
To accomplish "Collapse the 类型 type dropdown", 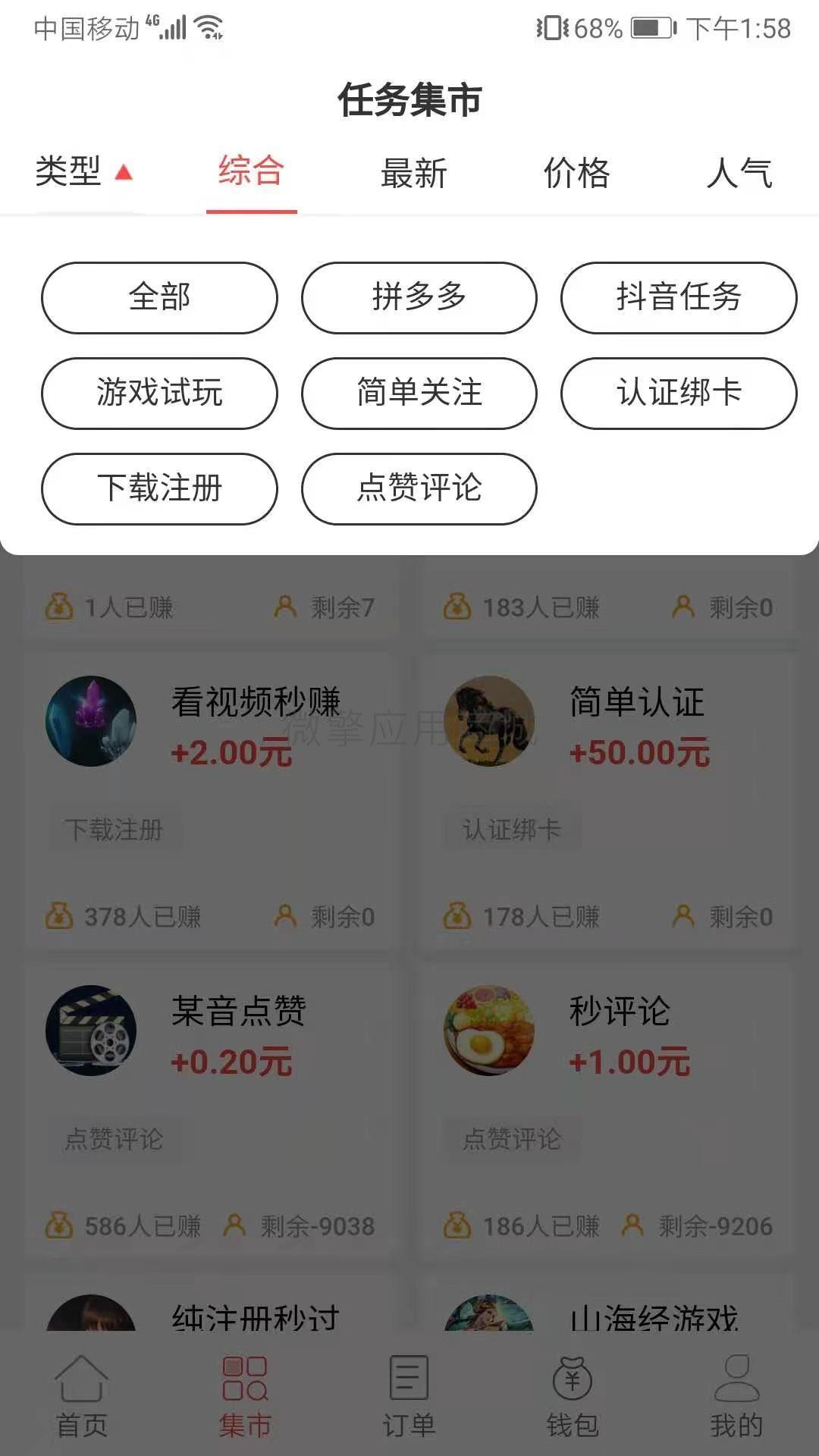I will click(x=83, y=171).
